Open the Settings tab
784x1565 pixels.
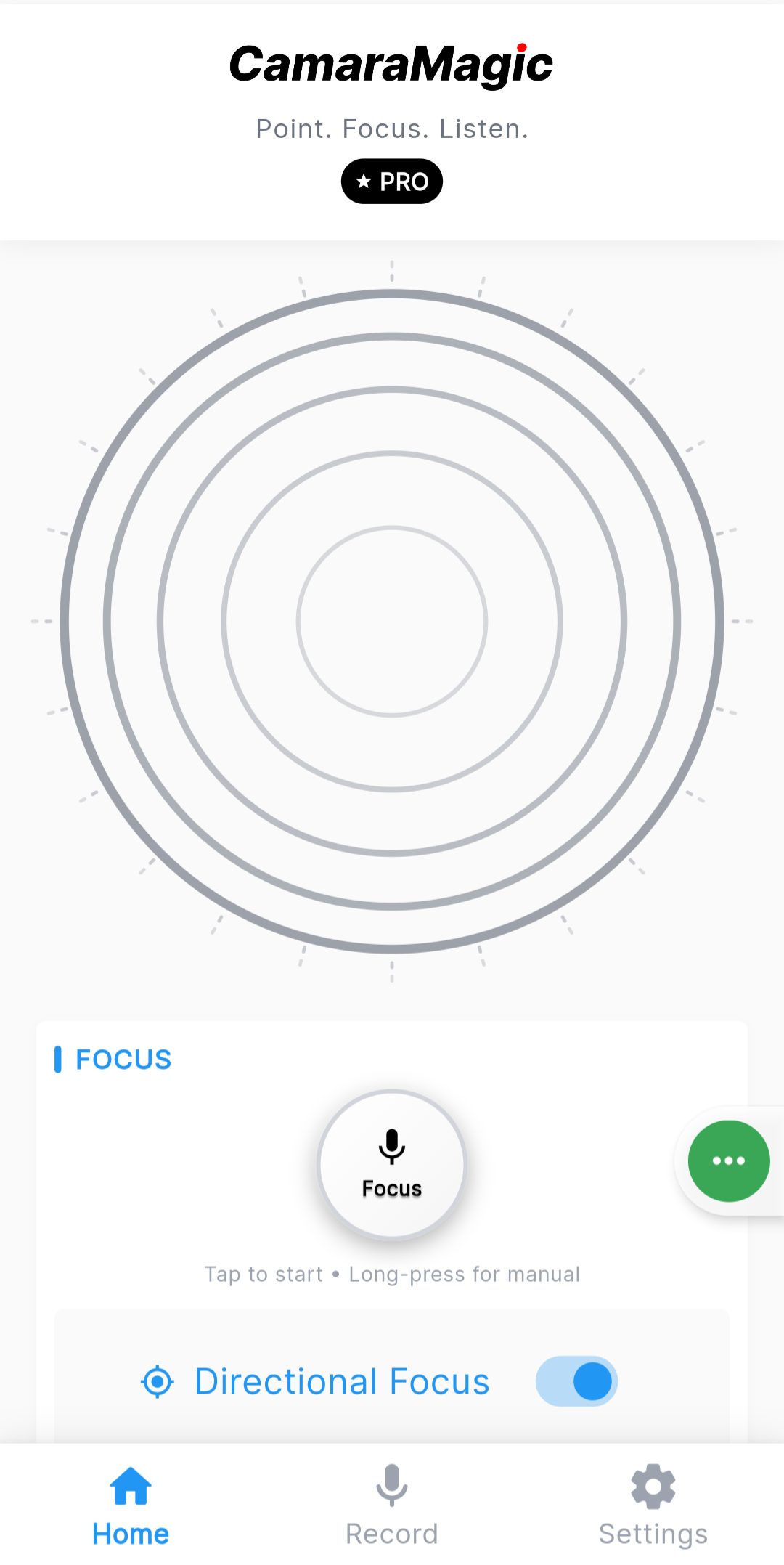[653, 1505]
